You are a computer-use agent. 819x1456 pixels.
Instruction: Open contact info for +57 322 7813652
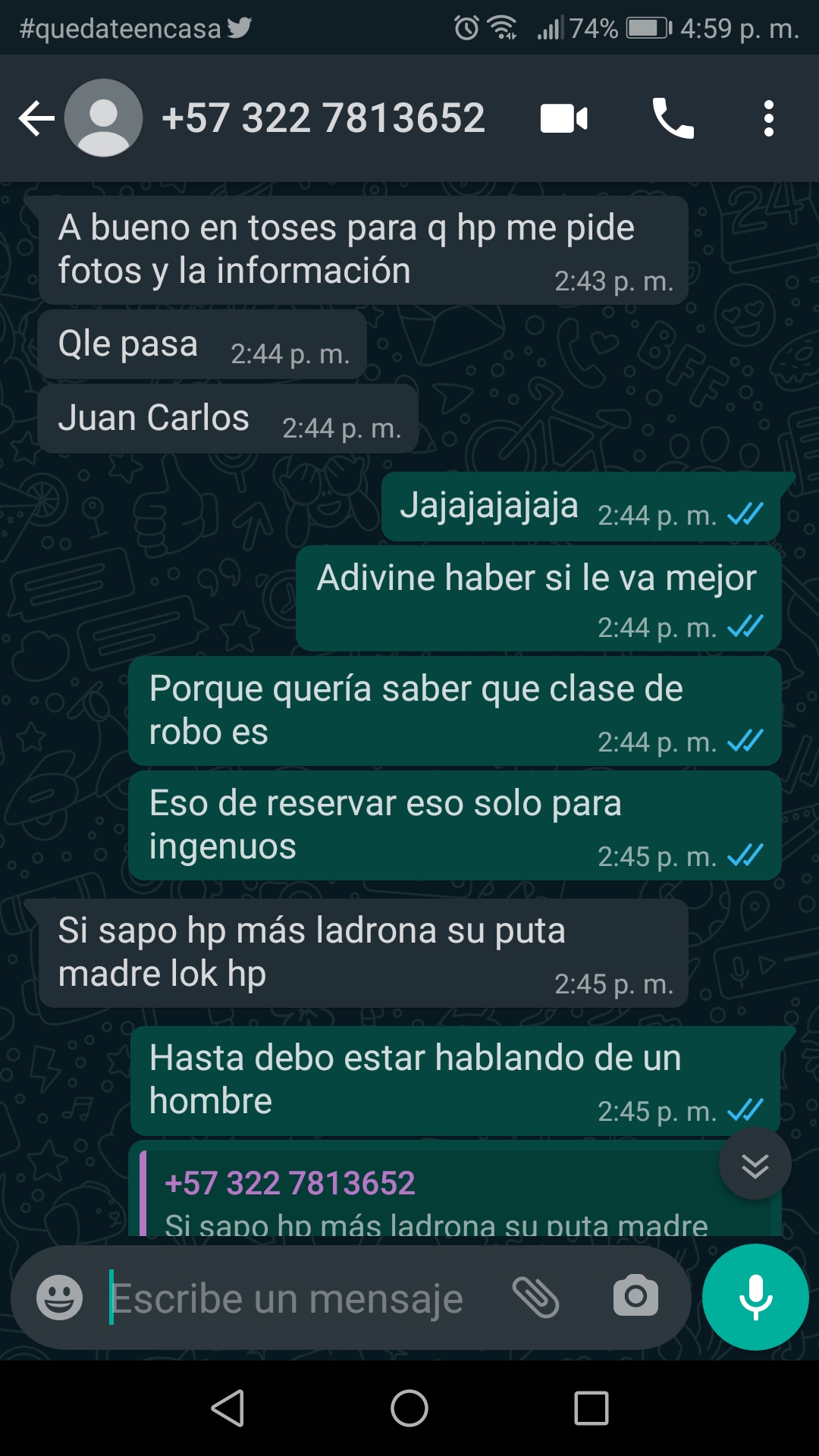[323, 119]
